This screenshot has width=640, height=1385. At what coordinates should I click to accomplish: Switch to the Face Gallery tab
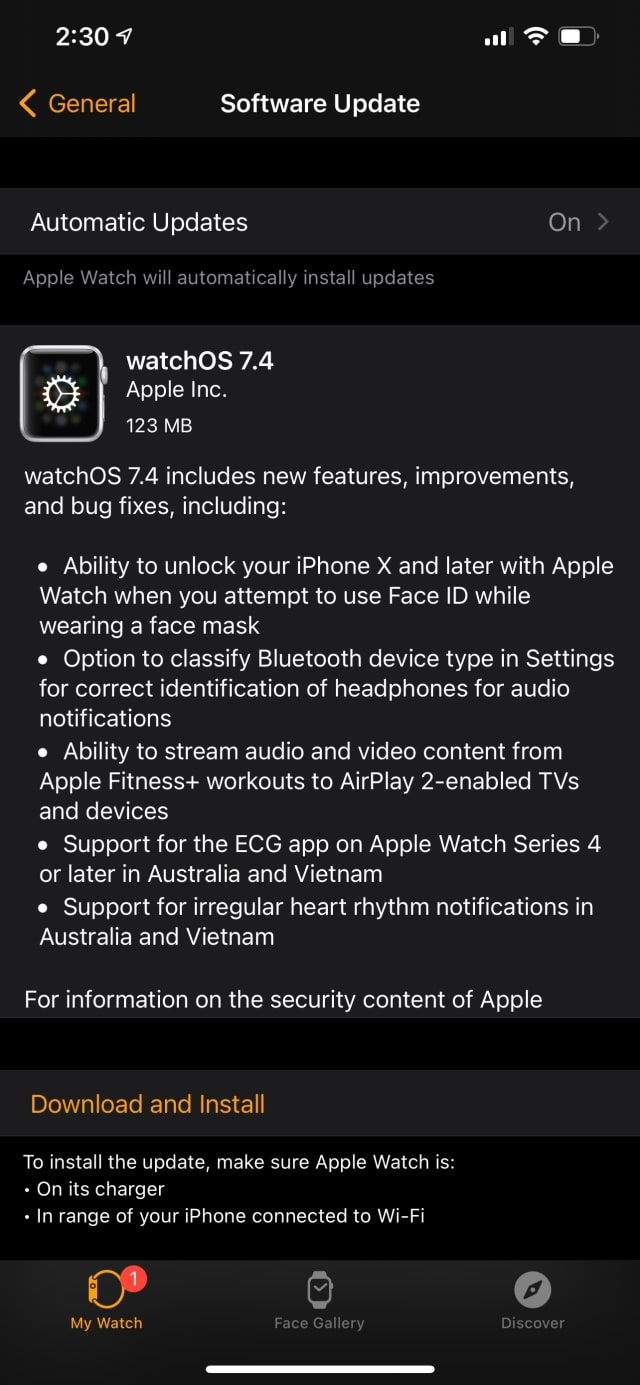click(x=319, y=1300)
